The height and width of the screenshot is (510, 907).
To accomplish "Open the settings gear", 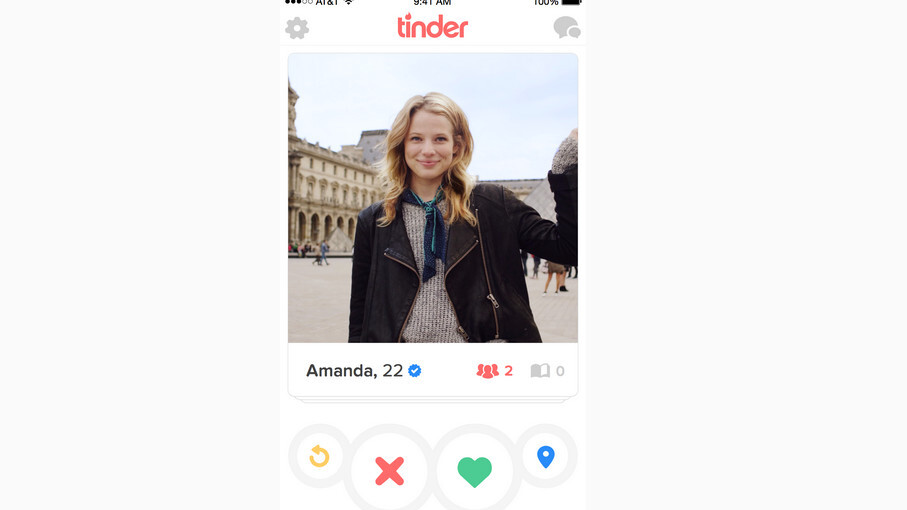I will pos(297,28).
